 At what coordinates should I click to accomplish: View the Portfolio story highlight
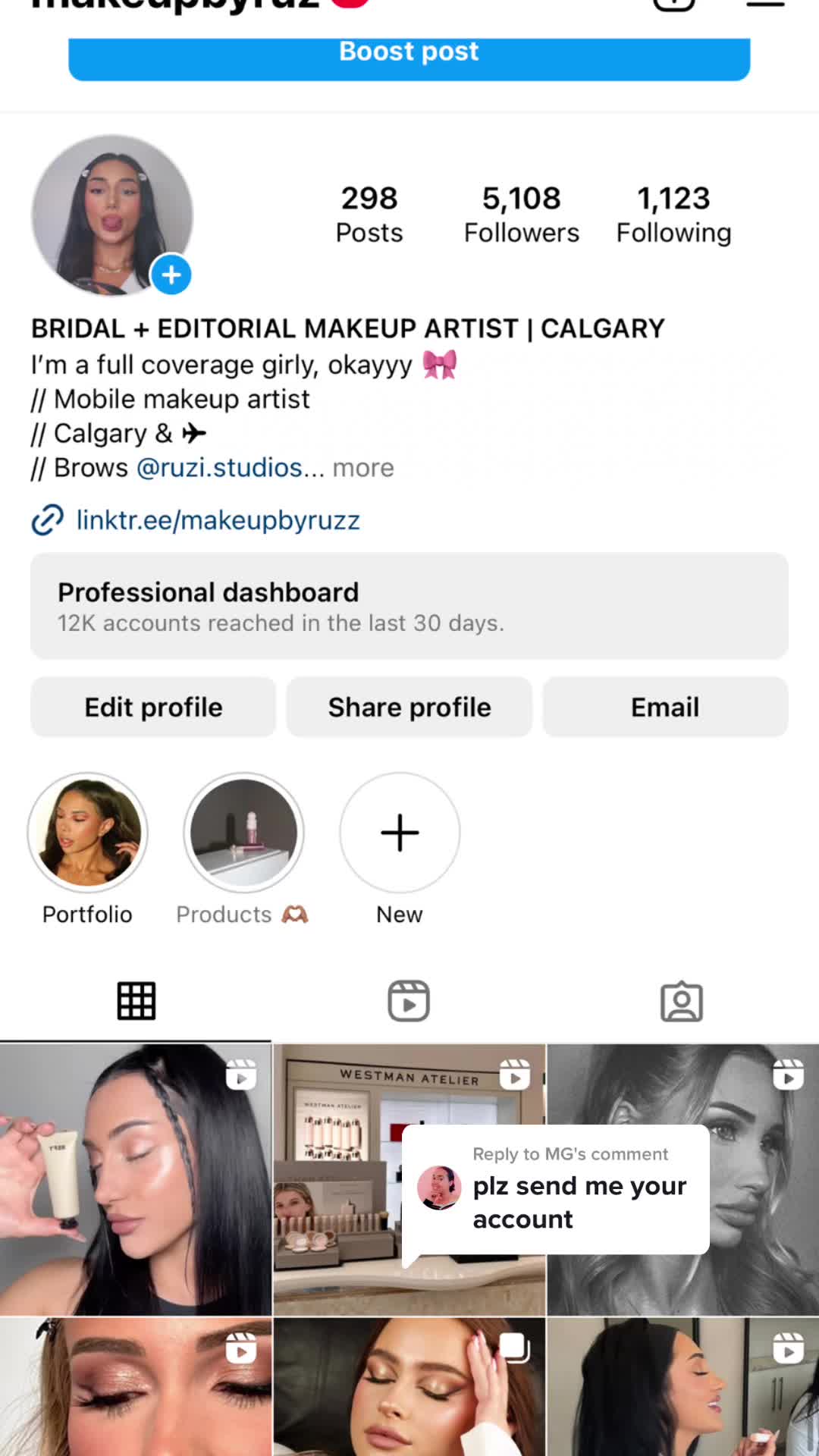pos(87,833)
